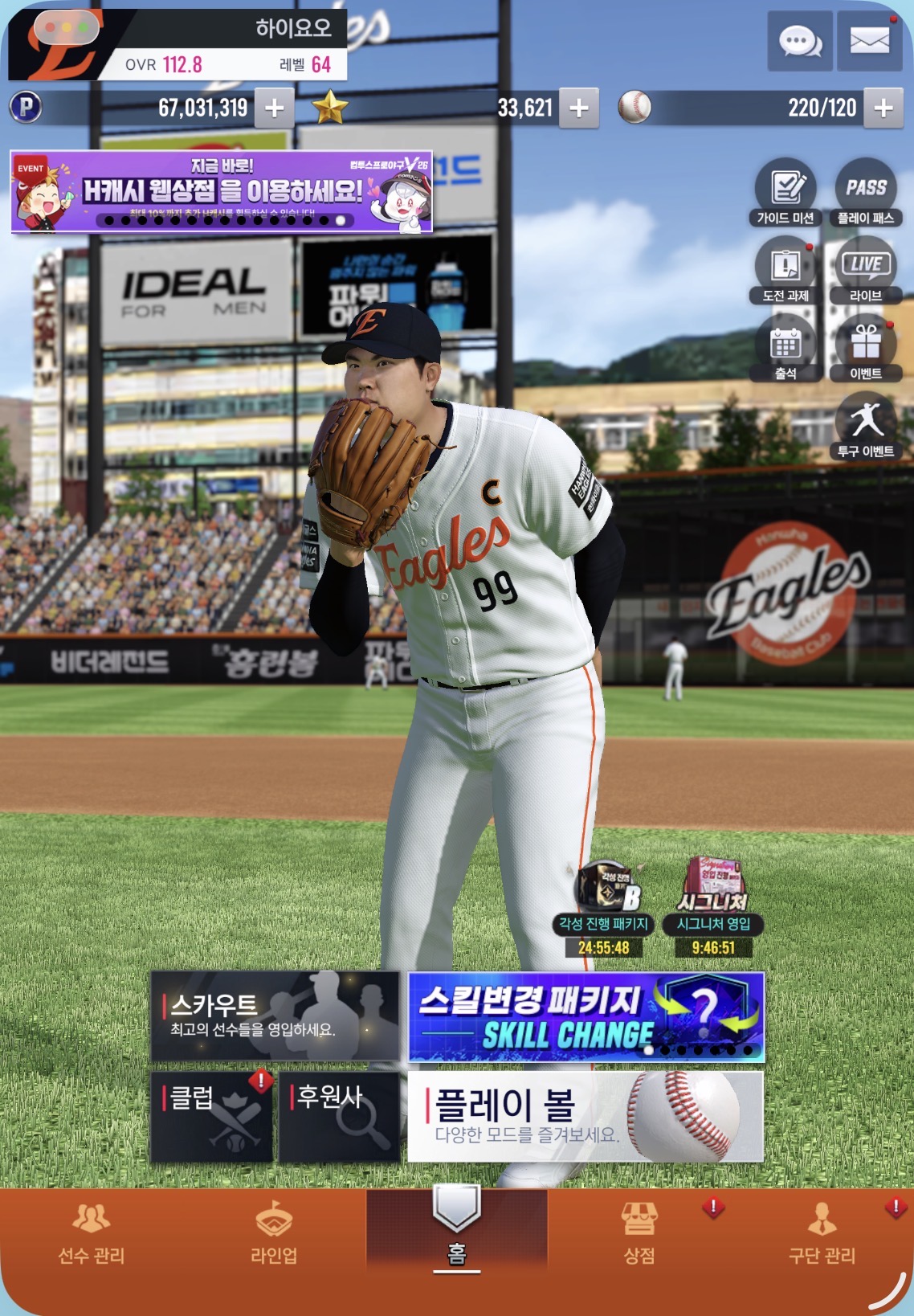Open the chat bubble icon
This screenshot has width=914, height=1316.
(x=799, y=41)
